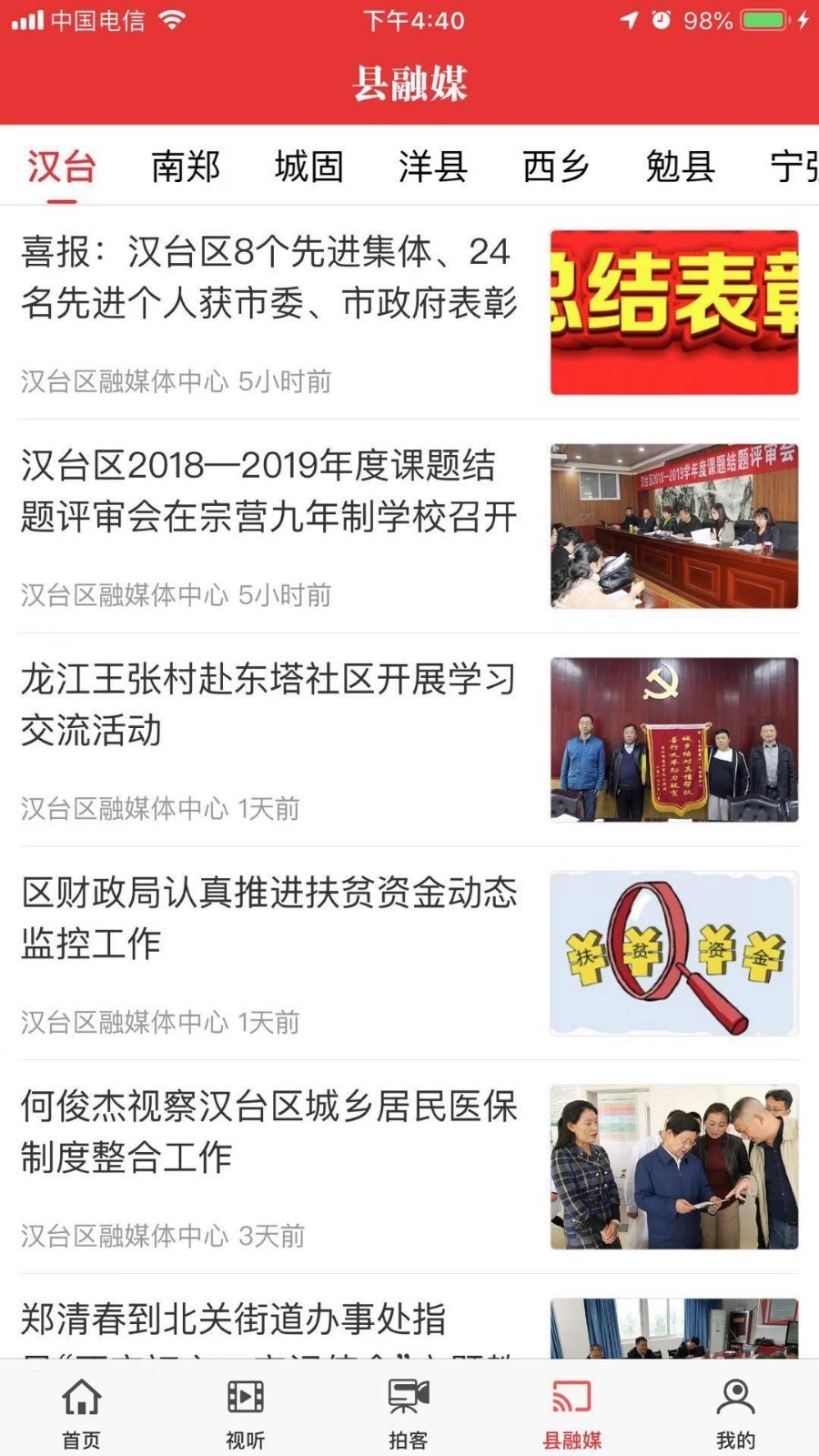Open the 何俊杰视察医保制度整合 article
Screen dimensions: 819x1456
(x=269, y=1132)
